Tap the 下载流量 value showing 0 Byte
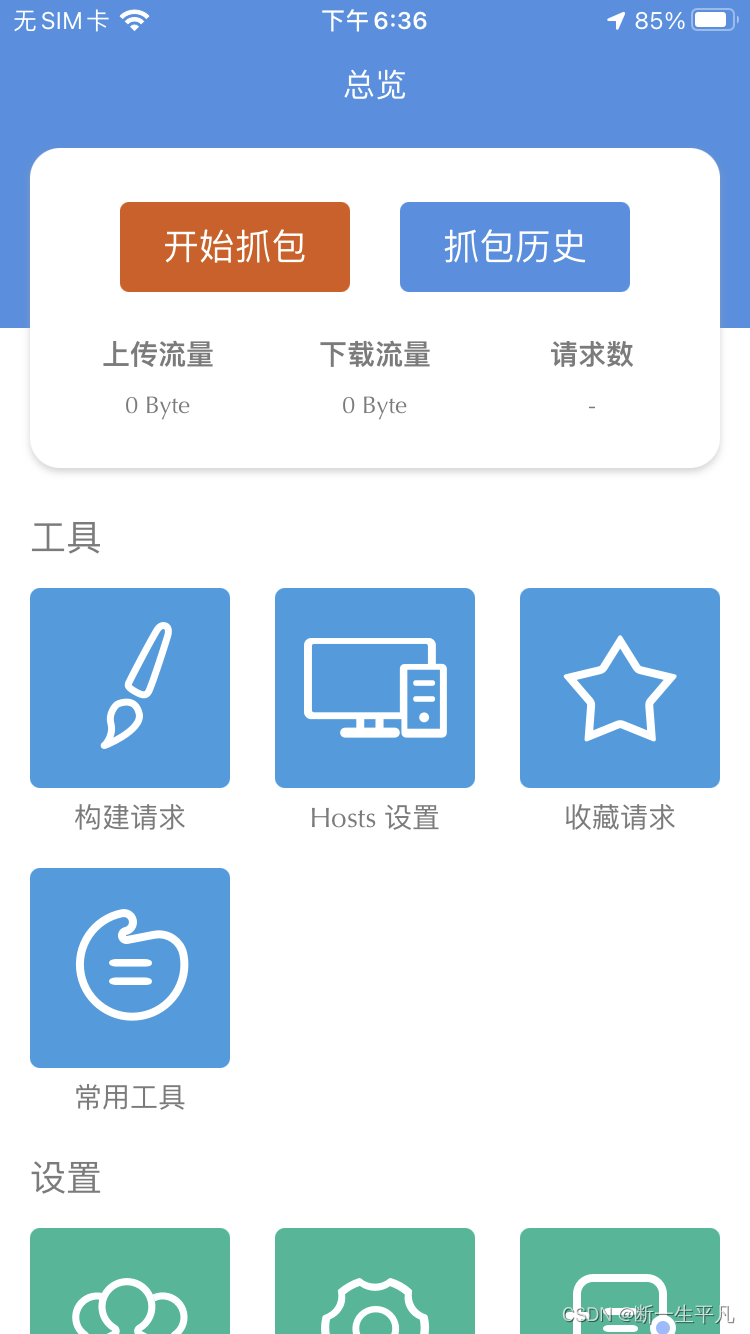This screenshot has height=1334, width=750. 374,405
